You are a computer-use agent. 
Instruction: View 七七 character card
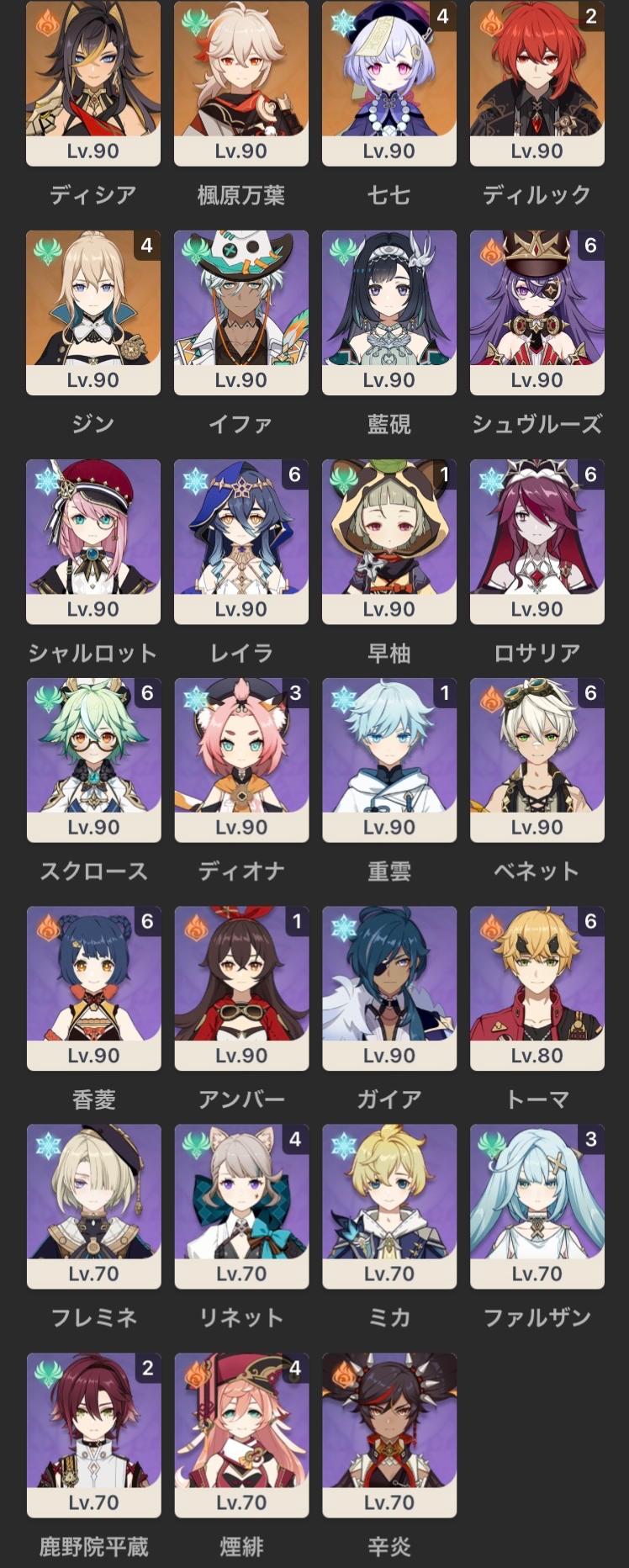click(x=388, y=82)
